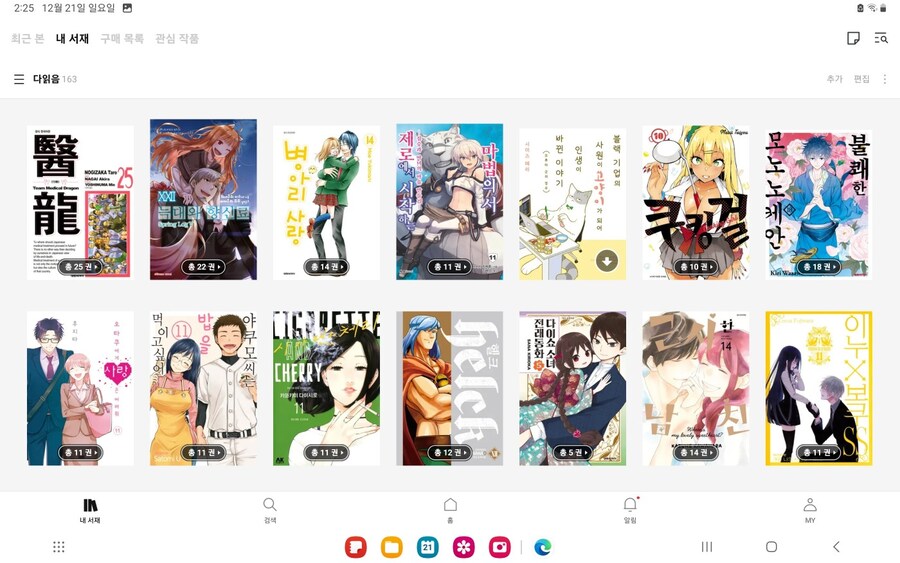Viewport: 900px width, 563px height.
Task: Switch to the 최근 본 tab
Action: (28, 39)
